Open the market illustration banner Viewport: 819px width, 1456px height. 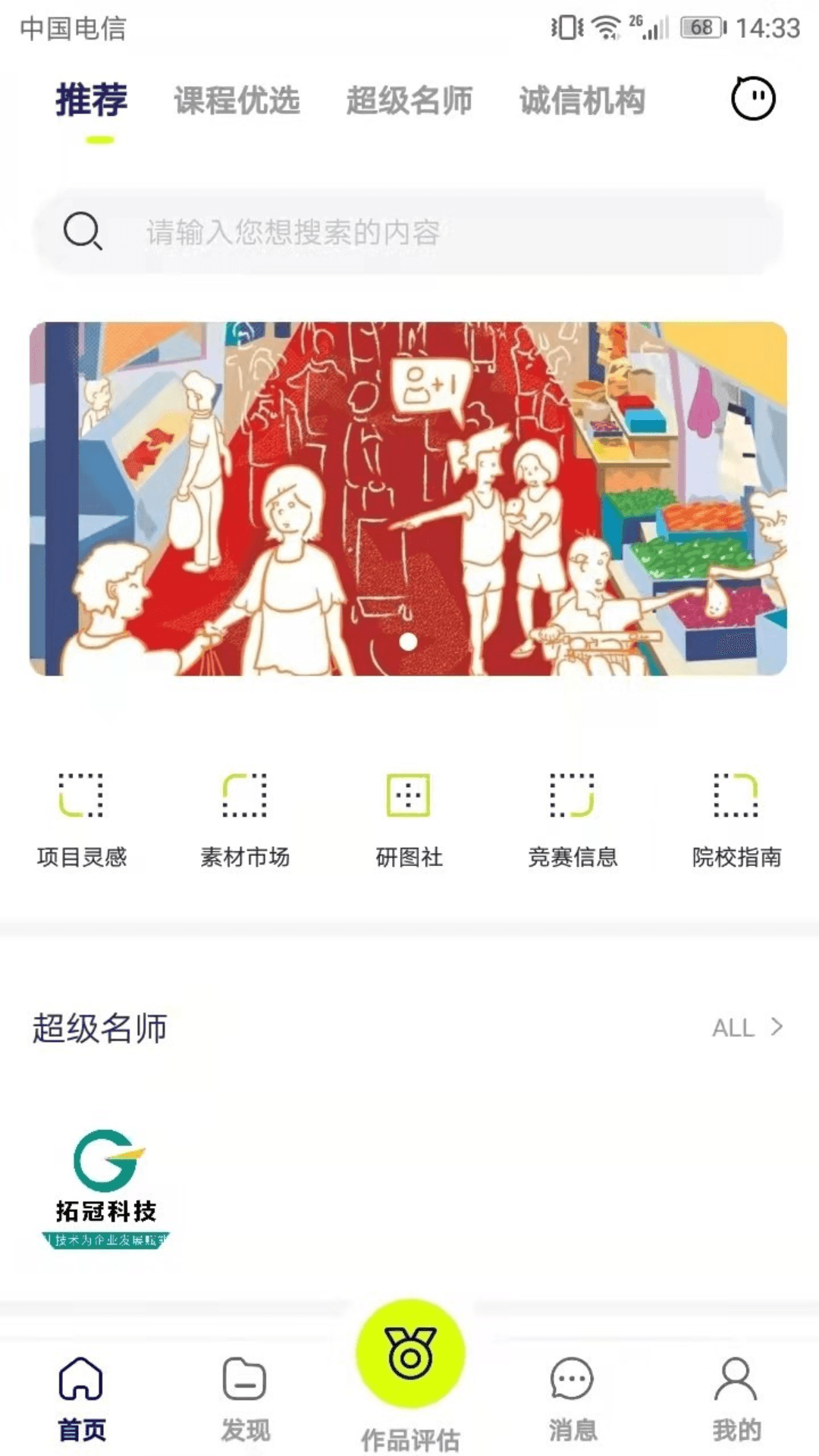pos(408,498)
